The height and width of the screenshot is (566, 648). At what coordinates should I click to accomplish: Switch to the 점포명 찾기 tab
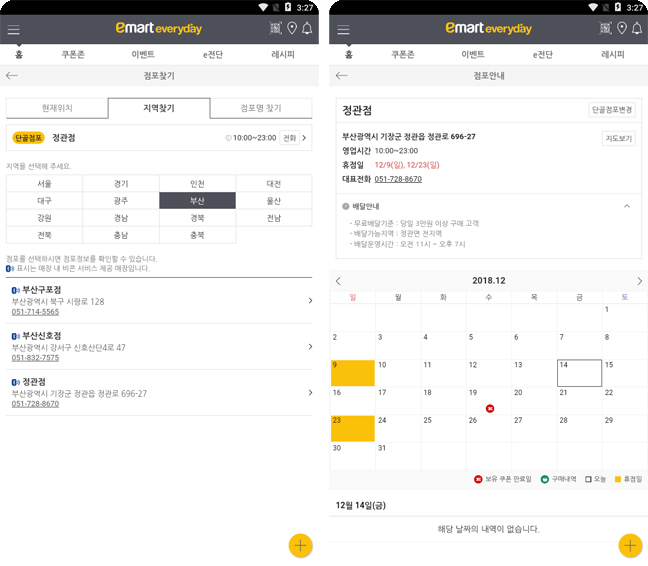pyautogui.click(x=261, y=108)
